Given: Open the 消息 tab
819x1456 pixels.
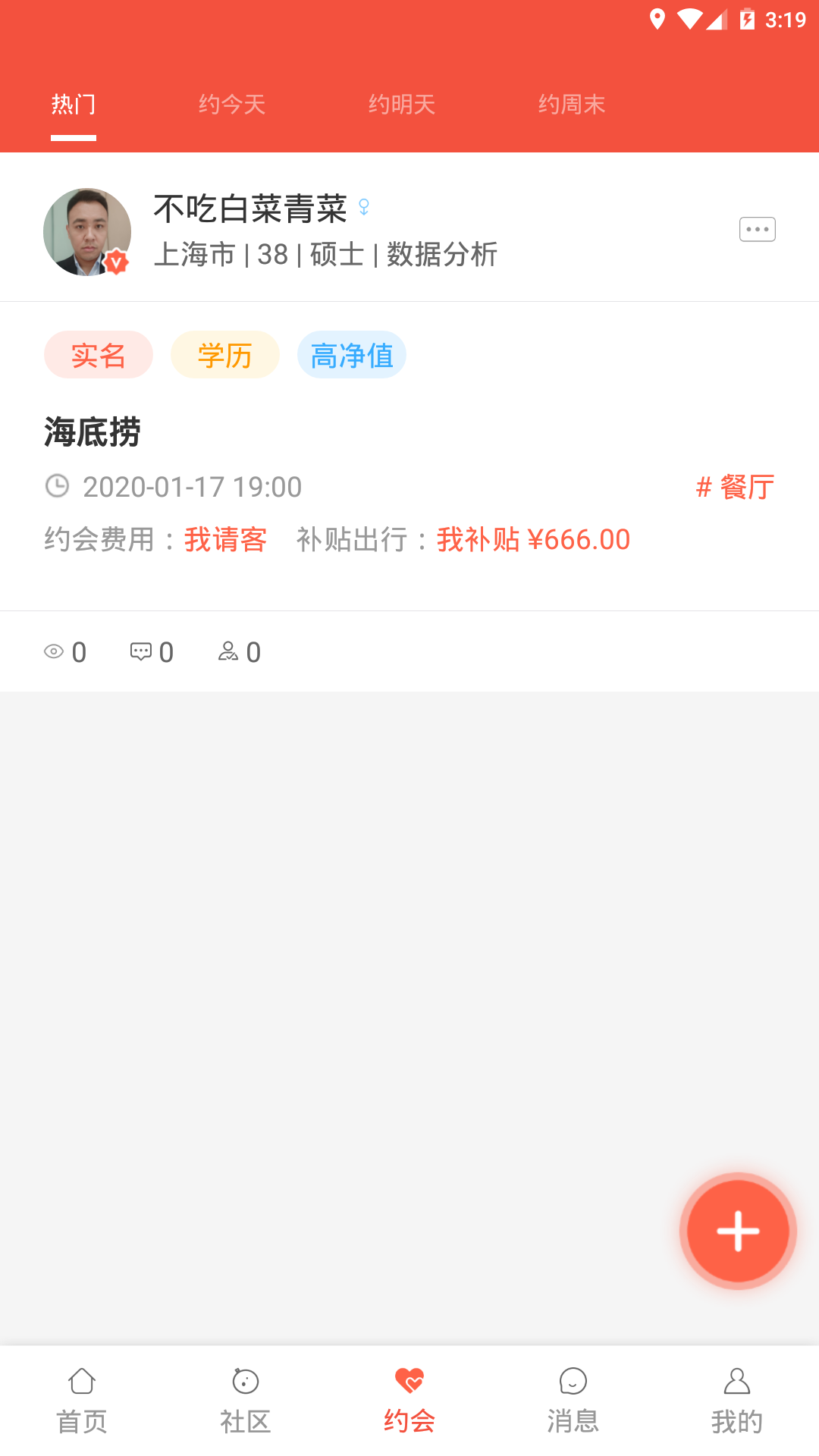Looking at the screenshot, I should [573, 1401].
